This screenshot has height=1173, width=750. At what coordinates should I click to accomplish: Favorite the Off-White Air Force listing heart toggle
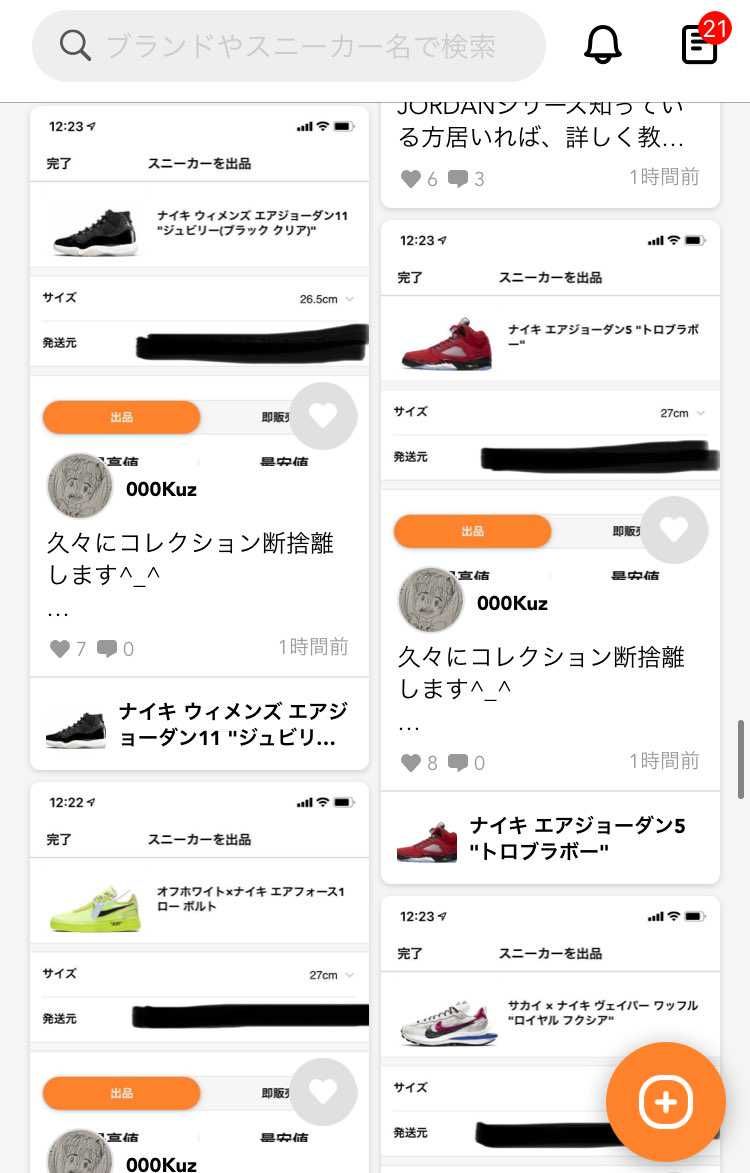pyautogui.click(x=323, y=1091)
